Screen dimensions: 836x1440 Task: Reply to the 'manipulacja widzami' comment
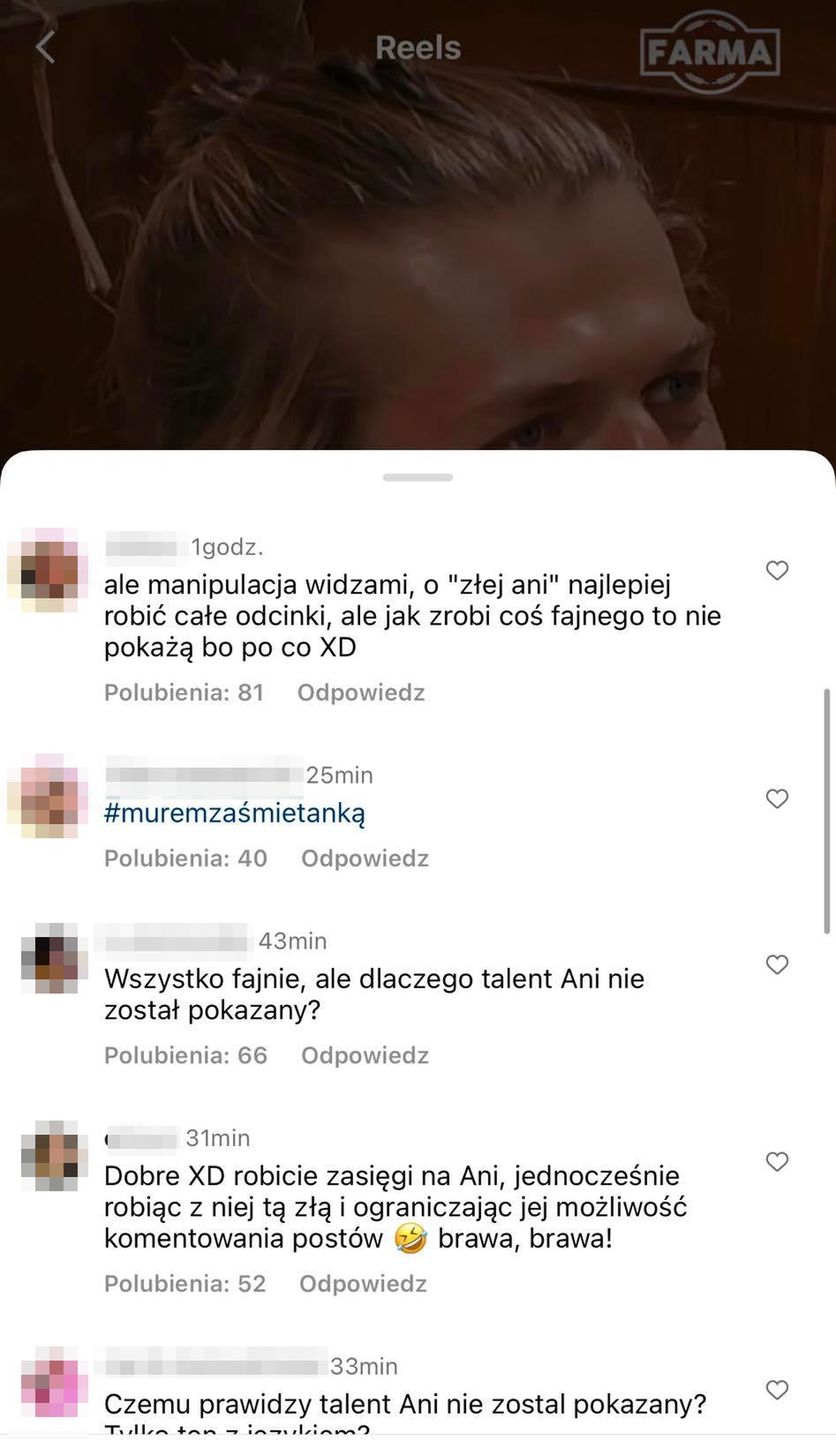coord(361,692)
